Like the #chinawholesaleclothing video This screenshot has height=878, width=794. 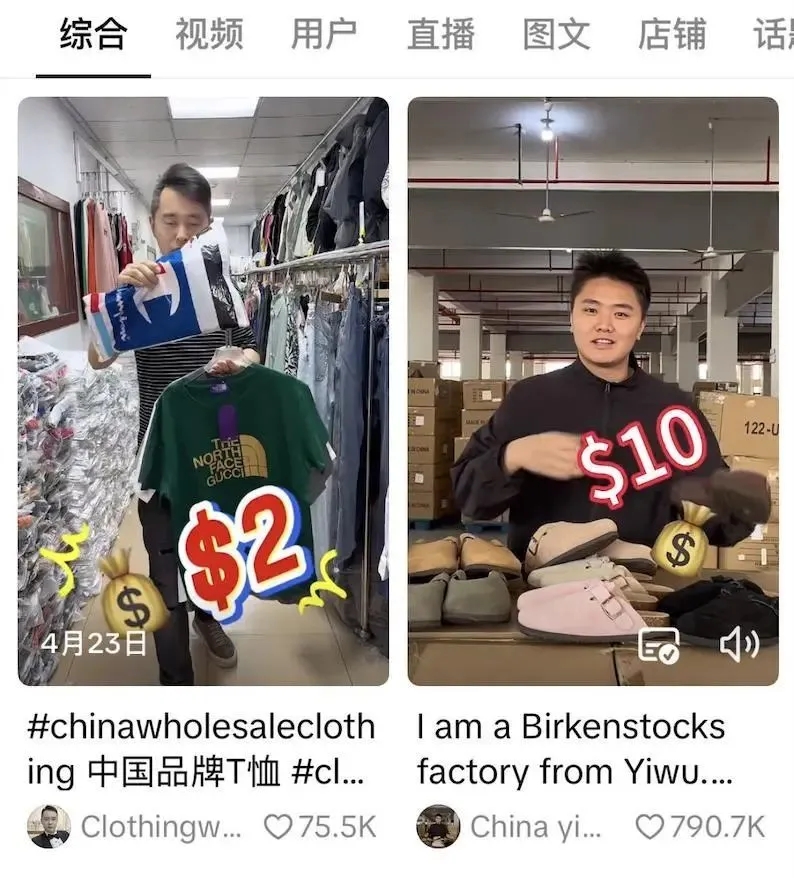point(278,827)
